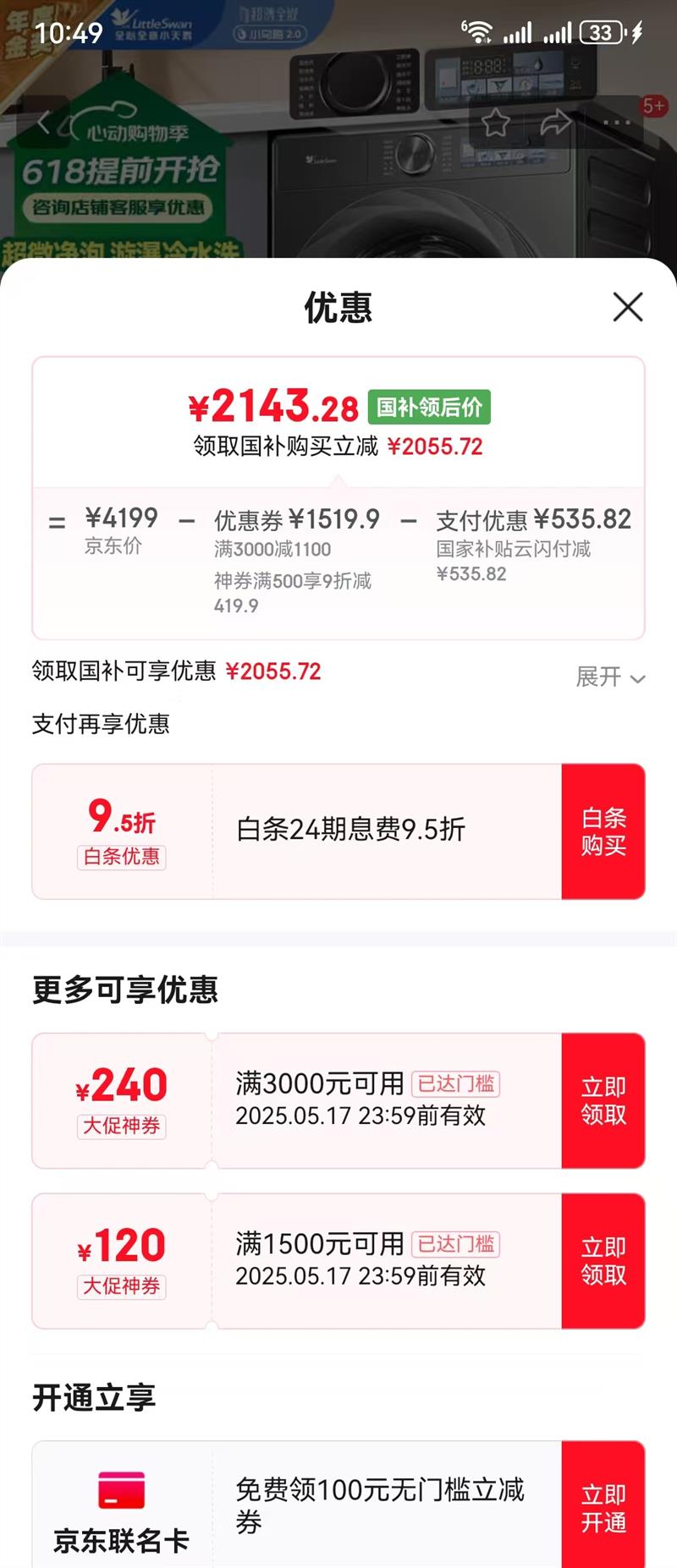Tap 白条购买 to buy with Baitiao
Image resolution: width=677 pixels, height=1568 pixels.
[x=603, y=831]
